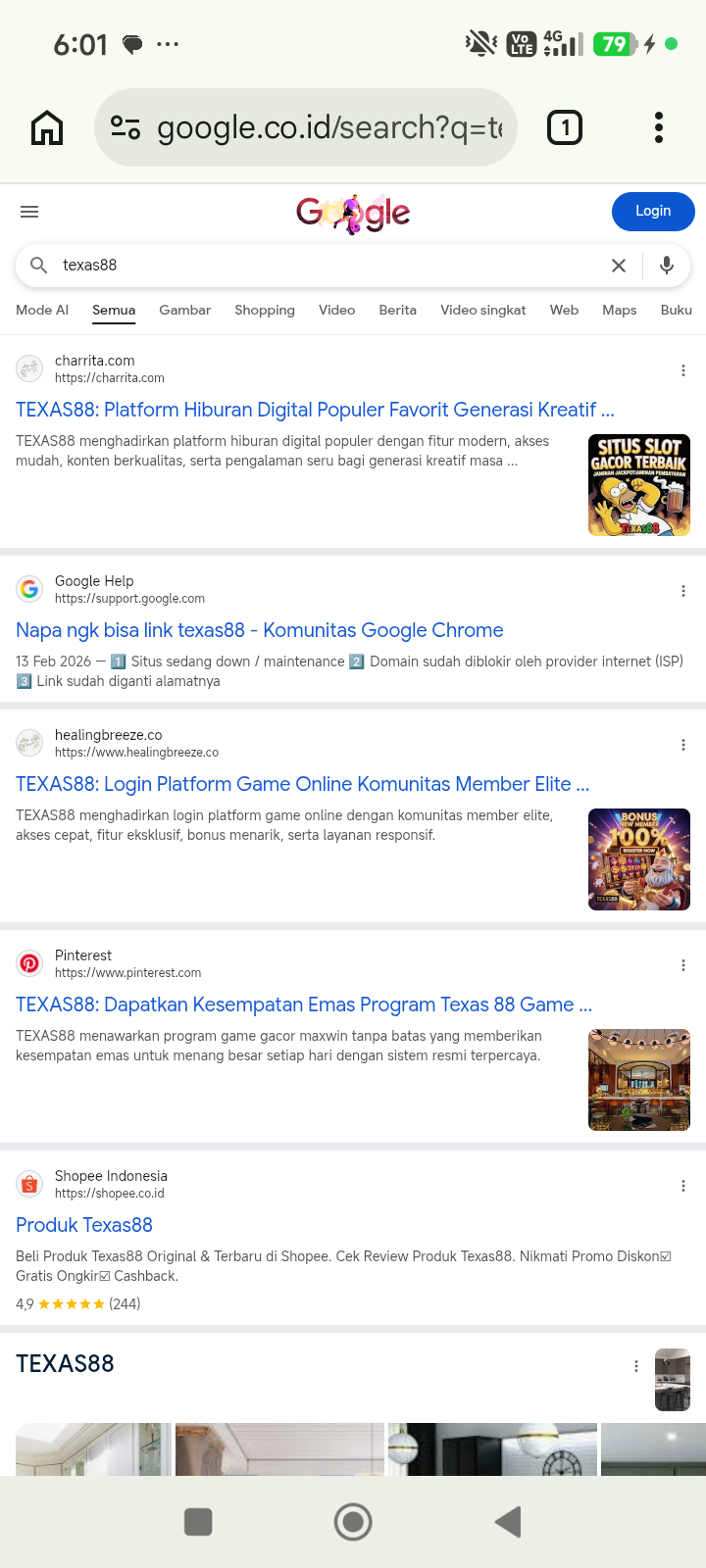Open the tab switcher showing 1
The width and height of the screenshot is (706, 1568).
[x=565, y=127]
